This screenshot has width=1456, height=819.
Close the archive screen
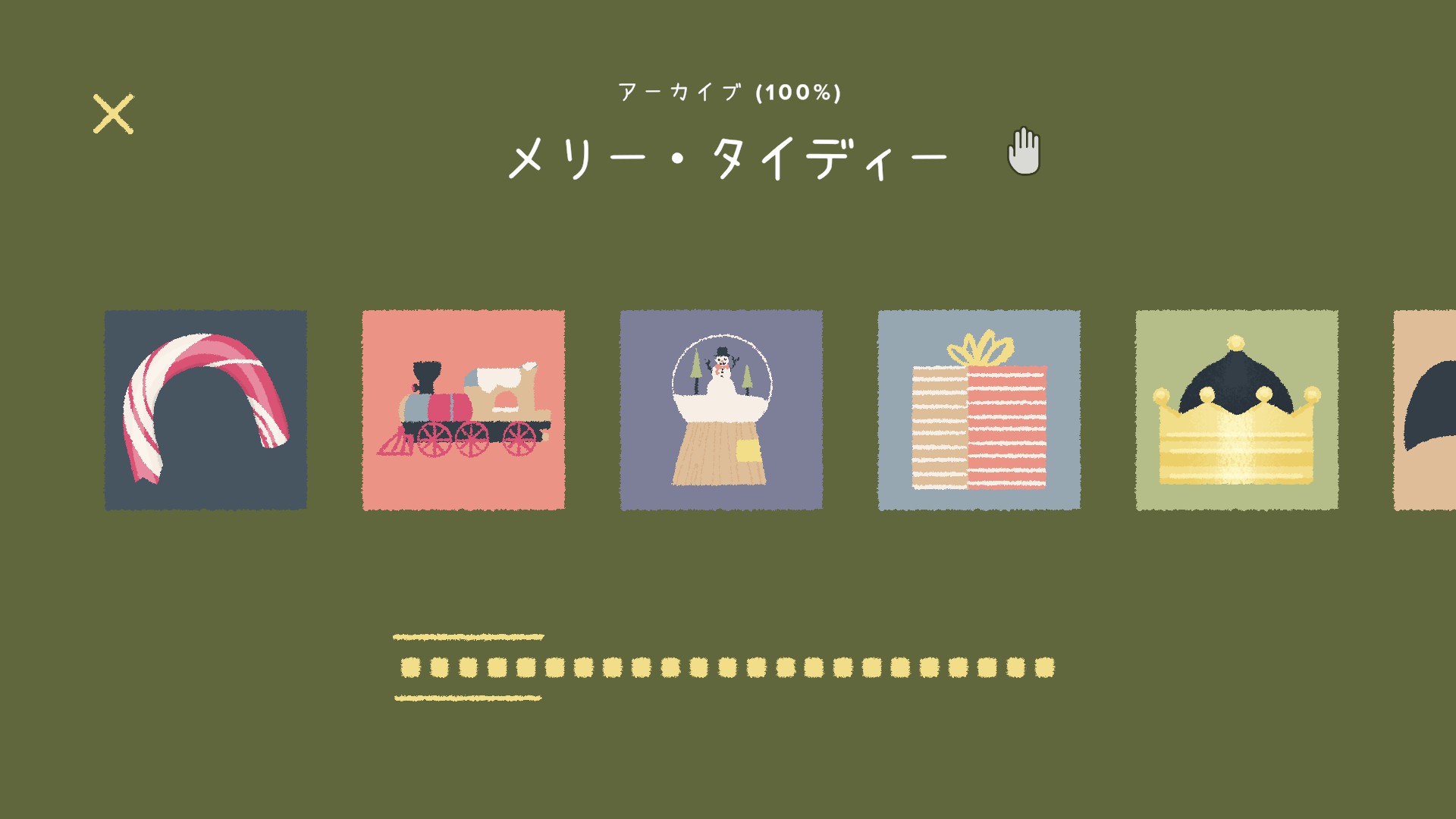coord(113,115)
